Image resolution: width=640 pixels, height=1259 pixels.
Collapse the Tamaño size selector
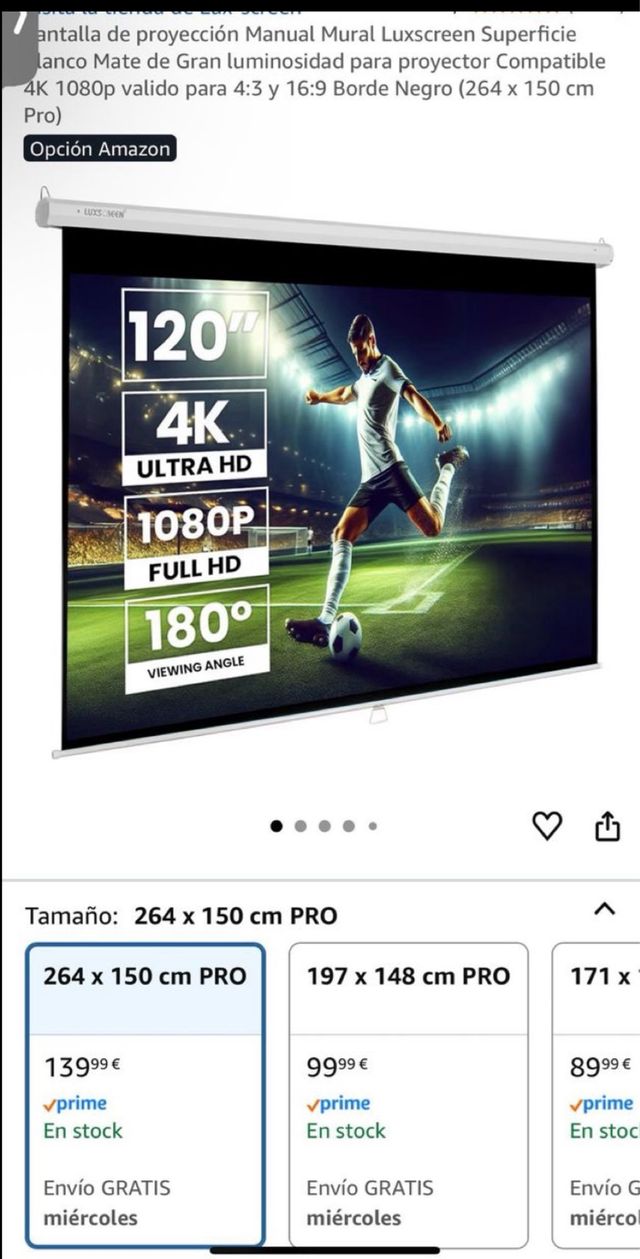click(604, 909)
